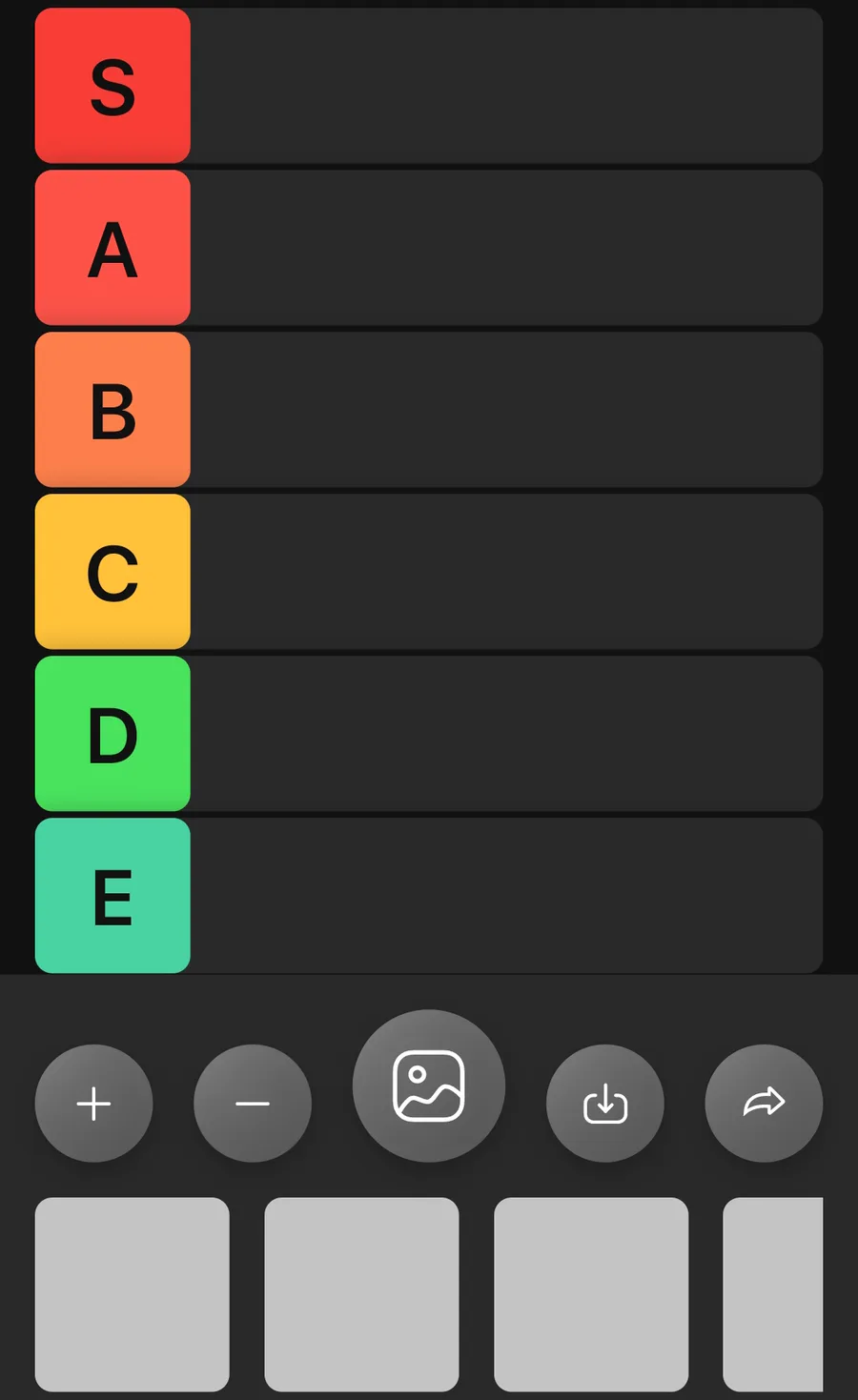
Task: Select the B tier label
Action: pos(112,410)
